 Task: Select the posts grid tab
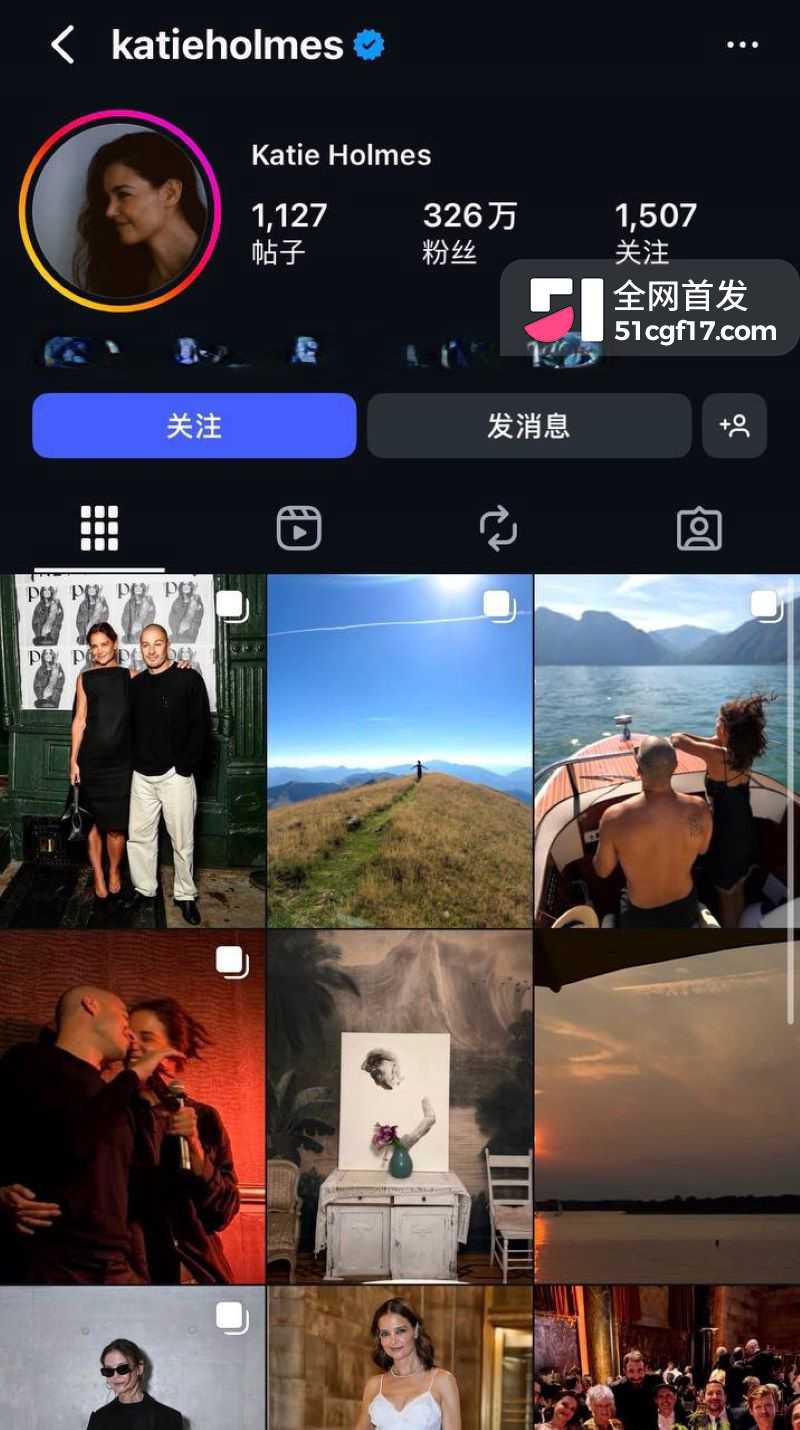[99, 528]
